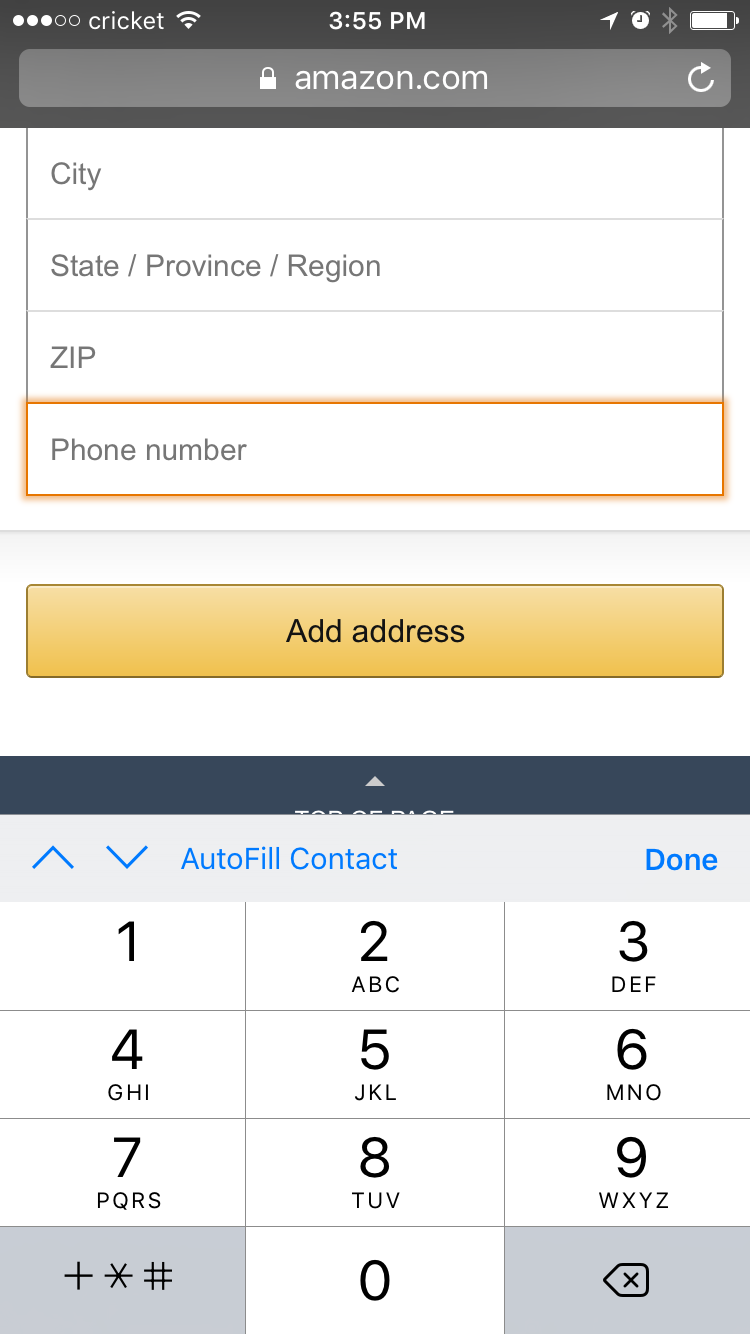
Task: Select the Phone number input field
Action: 374,449
